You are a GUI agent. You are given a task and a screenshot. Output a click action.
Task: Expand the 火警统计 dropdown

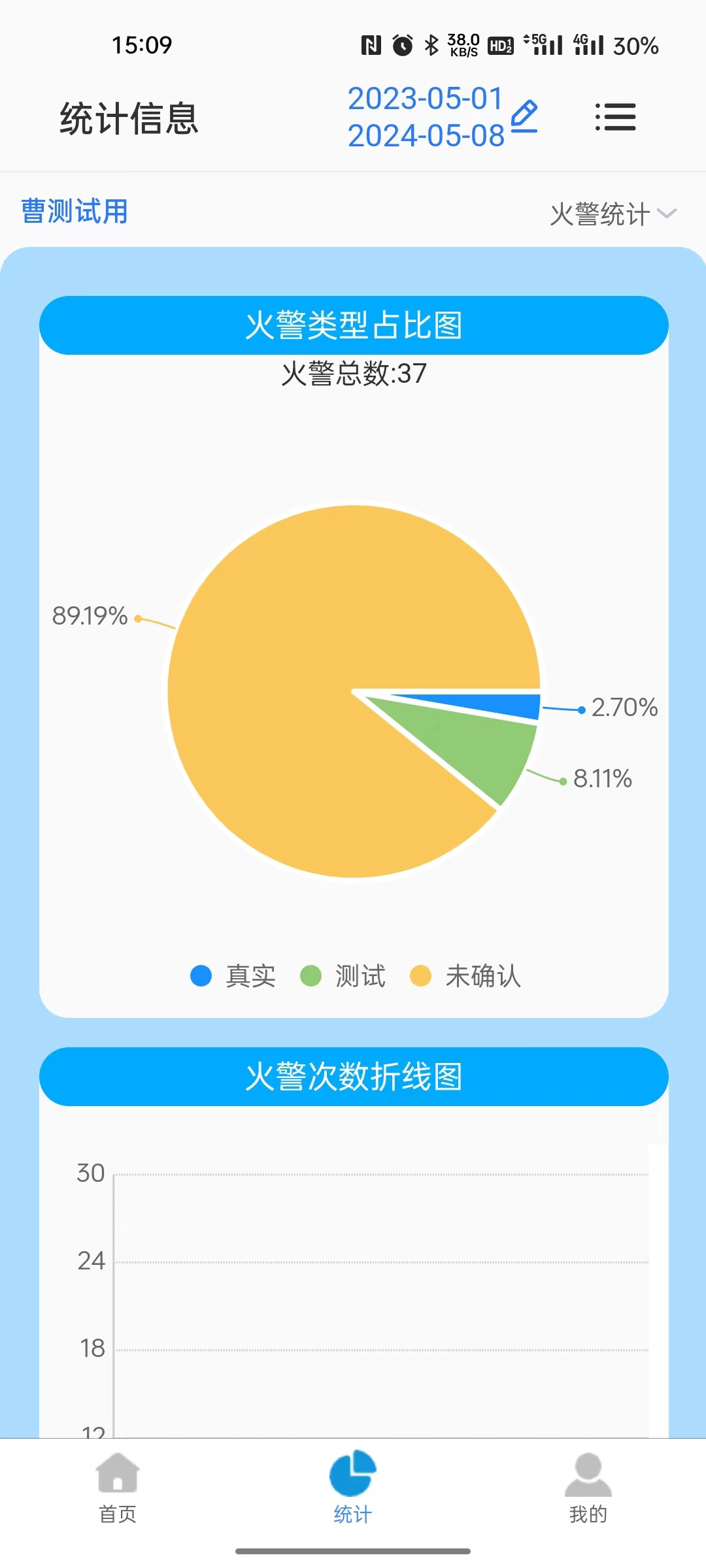click(x=613, y=214)
